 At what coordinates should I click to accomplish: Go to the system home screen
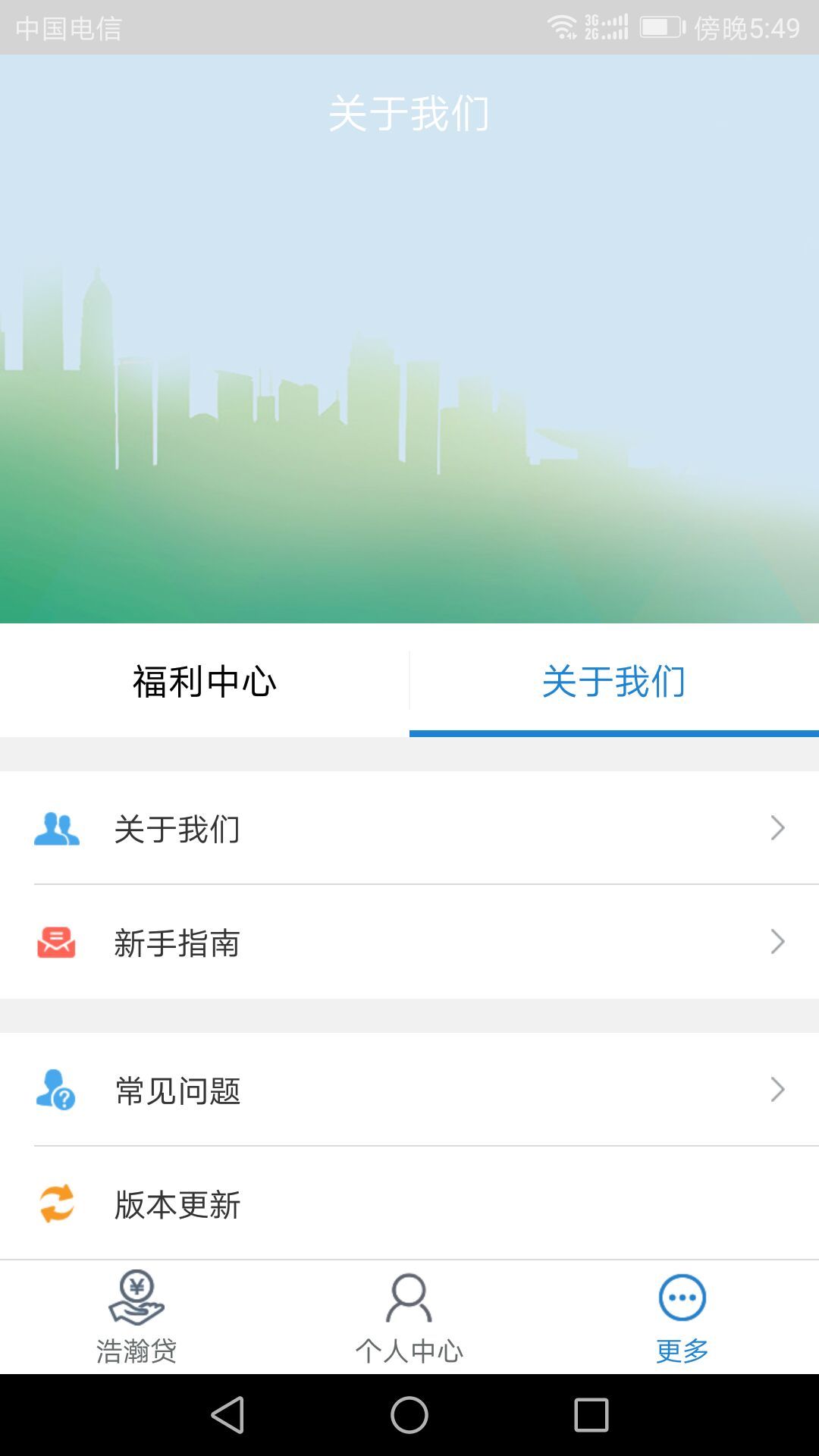(409, 1415)
